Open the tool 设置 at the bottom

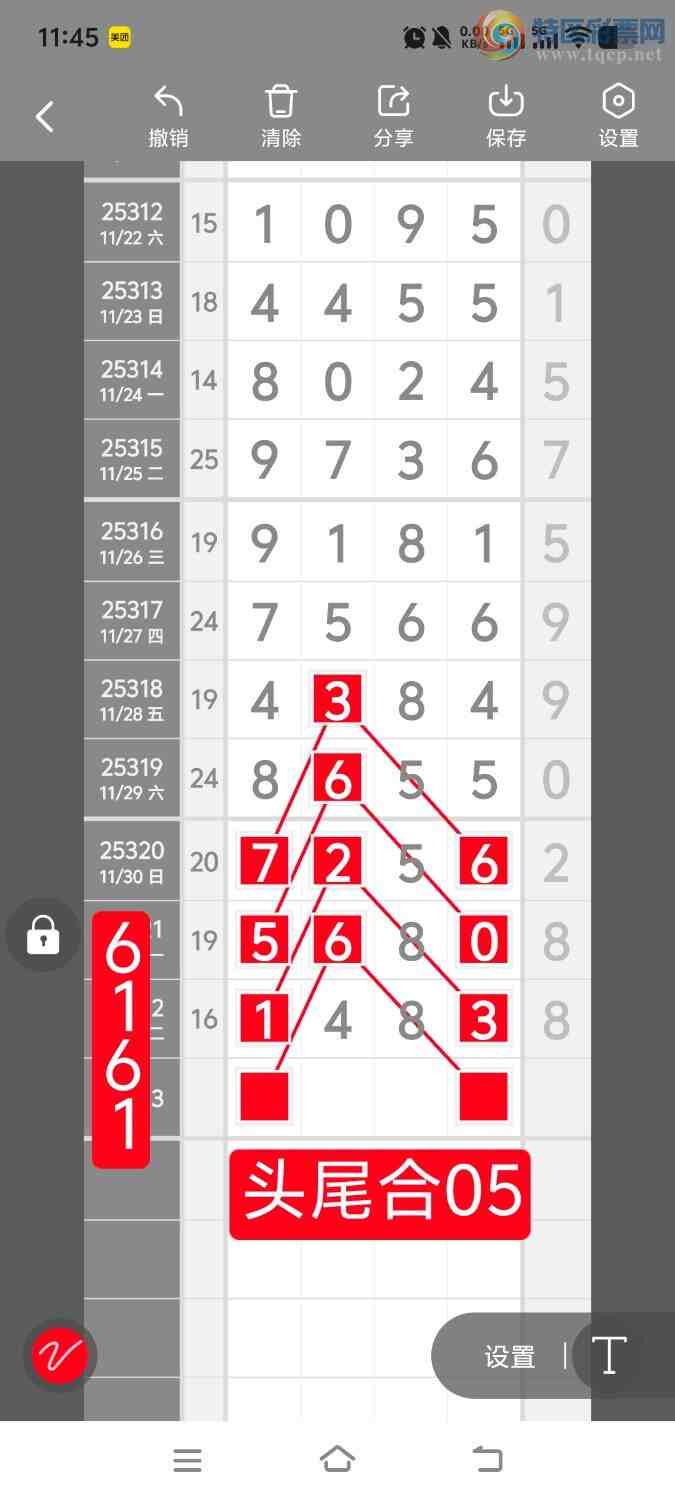510,1357
